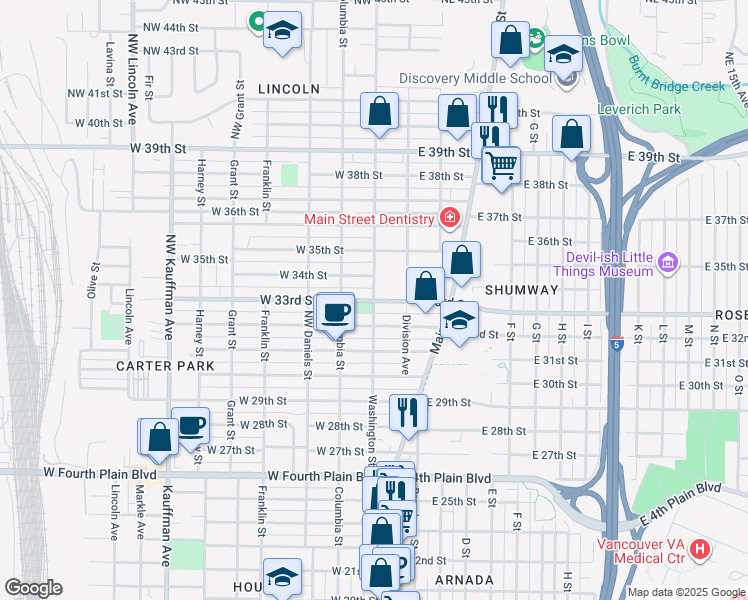
Task: Select the school marker near W 21st St
Action: (x=282, y=577)
